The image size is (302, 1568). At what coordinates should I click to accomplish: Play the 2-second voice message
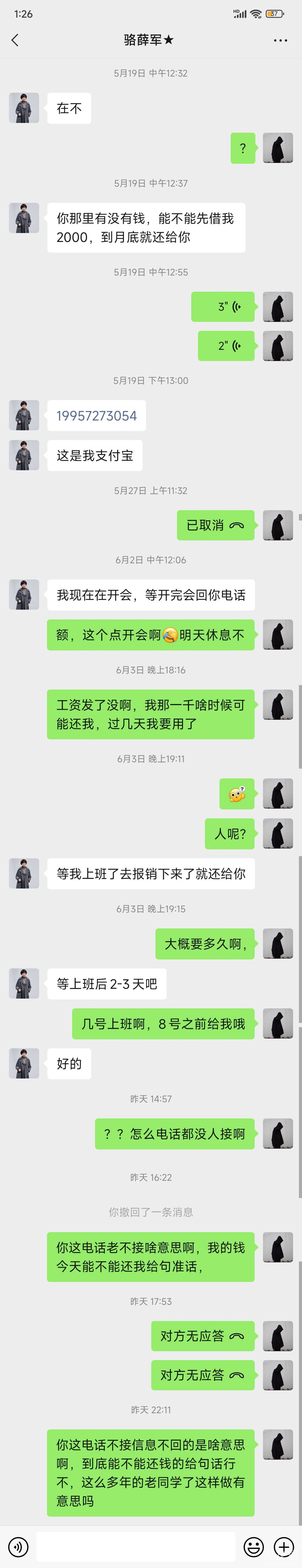[x=226, y=346]
